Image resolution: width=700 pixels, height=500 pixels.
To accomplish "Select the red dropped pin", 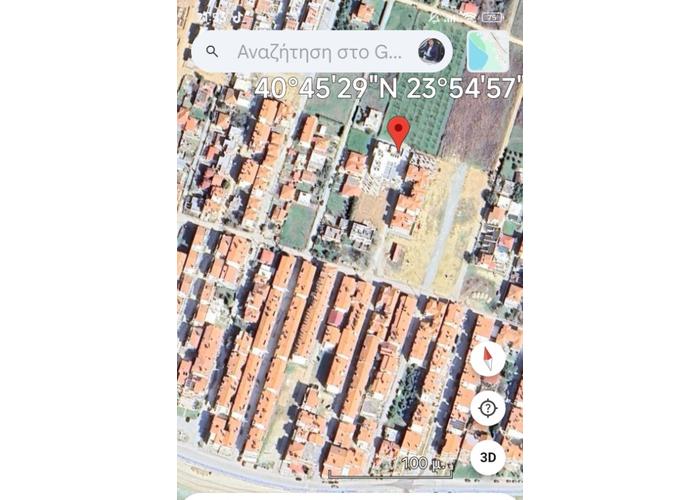I will [x=399, y=132].
